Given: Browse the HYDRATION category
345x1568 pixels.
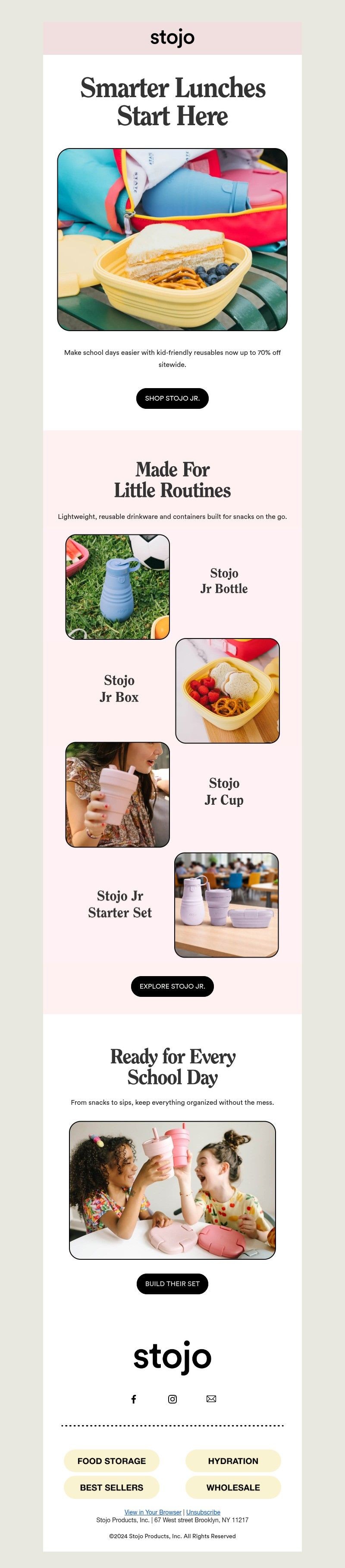Looking at the screenshot, I should pyautogui.click(x=233, y=1461).
